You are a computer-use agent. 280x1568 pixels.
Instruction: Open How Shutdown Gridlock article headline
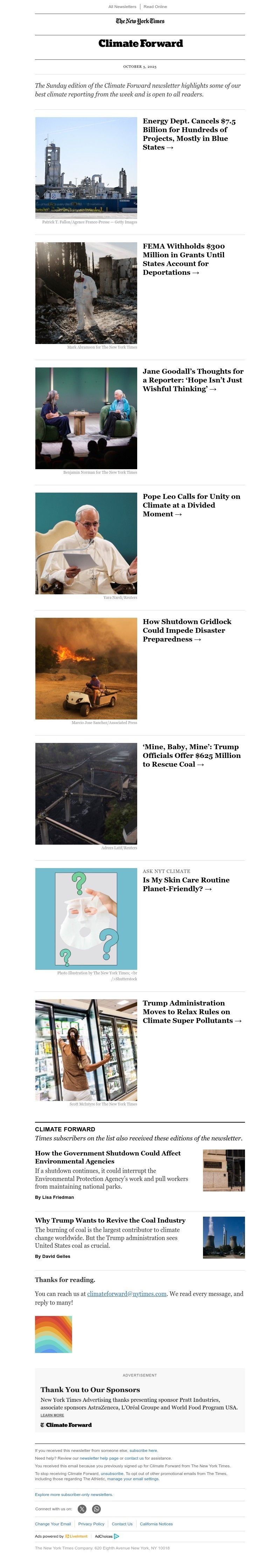[x=187, y=630]
